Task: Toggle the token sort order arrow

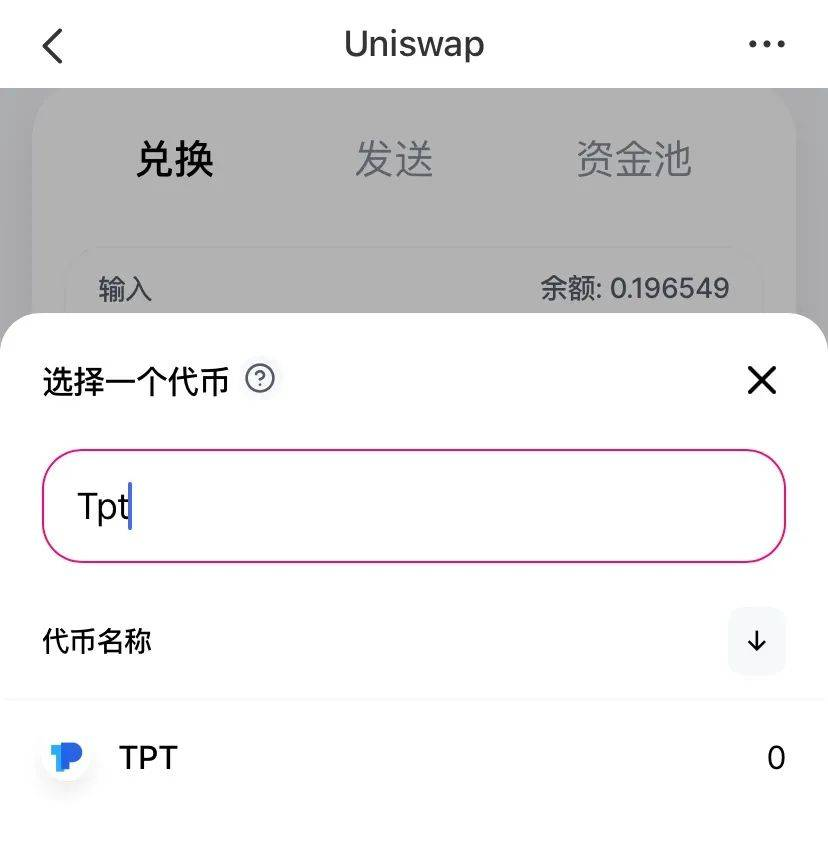Action: 756,641
